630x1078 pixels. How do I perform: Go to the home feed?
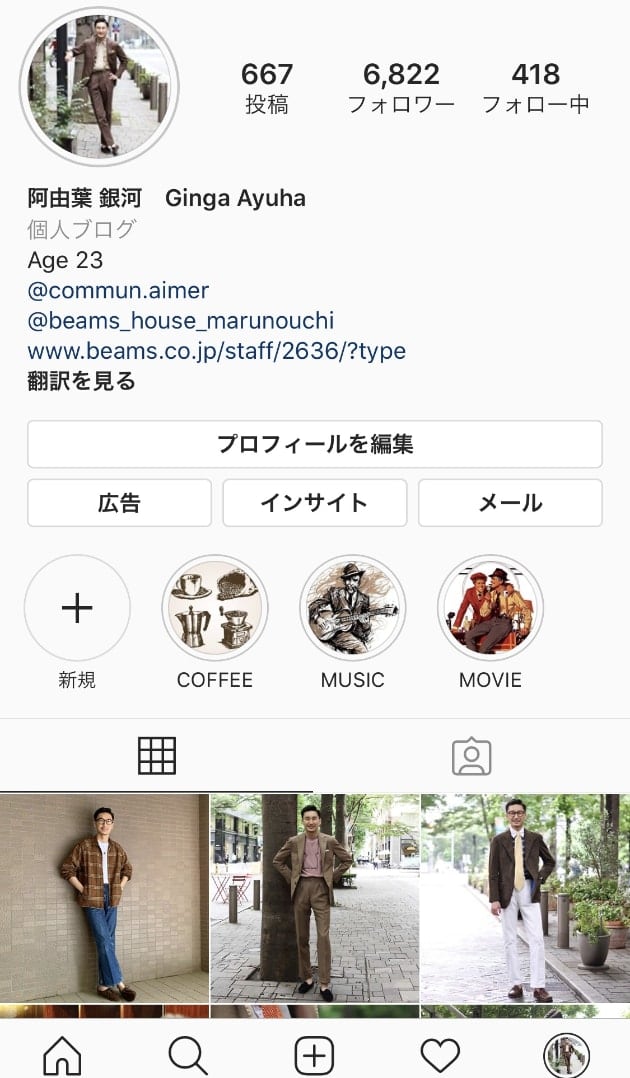[62, 1055]
